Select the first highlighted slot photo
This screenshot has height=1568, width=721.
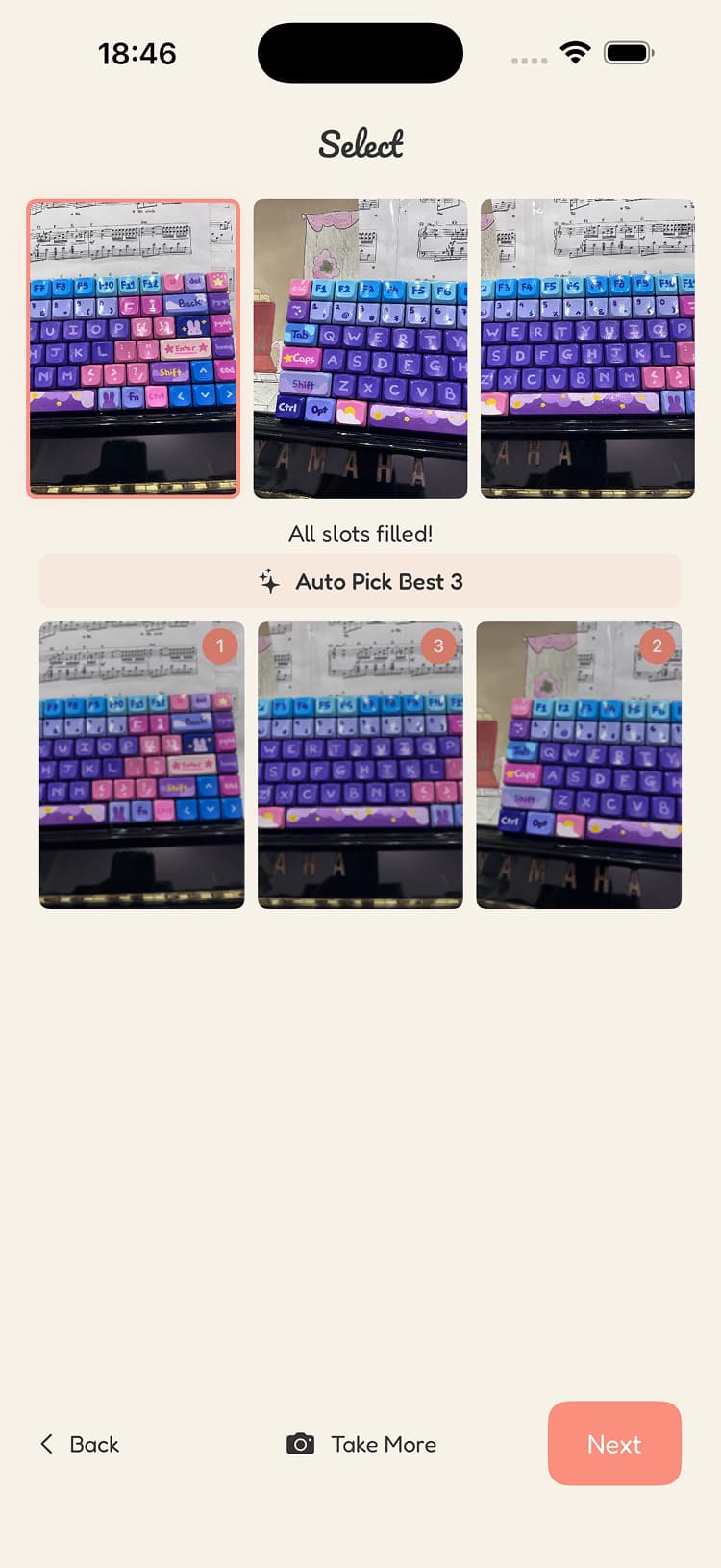pos(135,348)
